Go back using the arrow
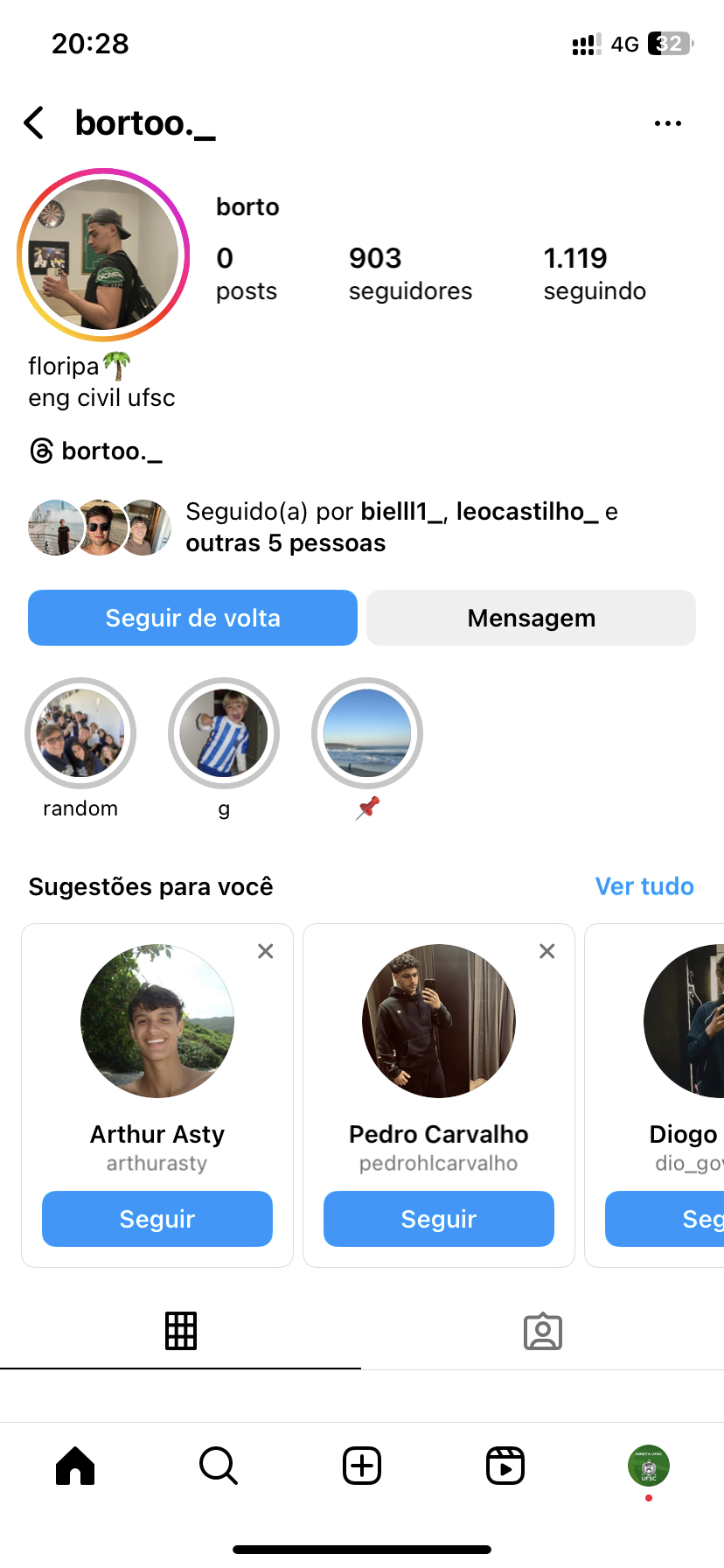 click(35, 123)
